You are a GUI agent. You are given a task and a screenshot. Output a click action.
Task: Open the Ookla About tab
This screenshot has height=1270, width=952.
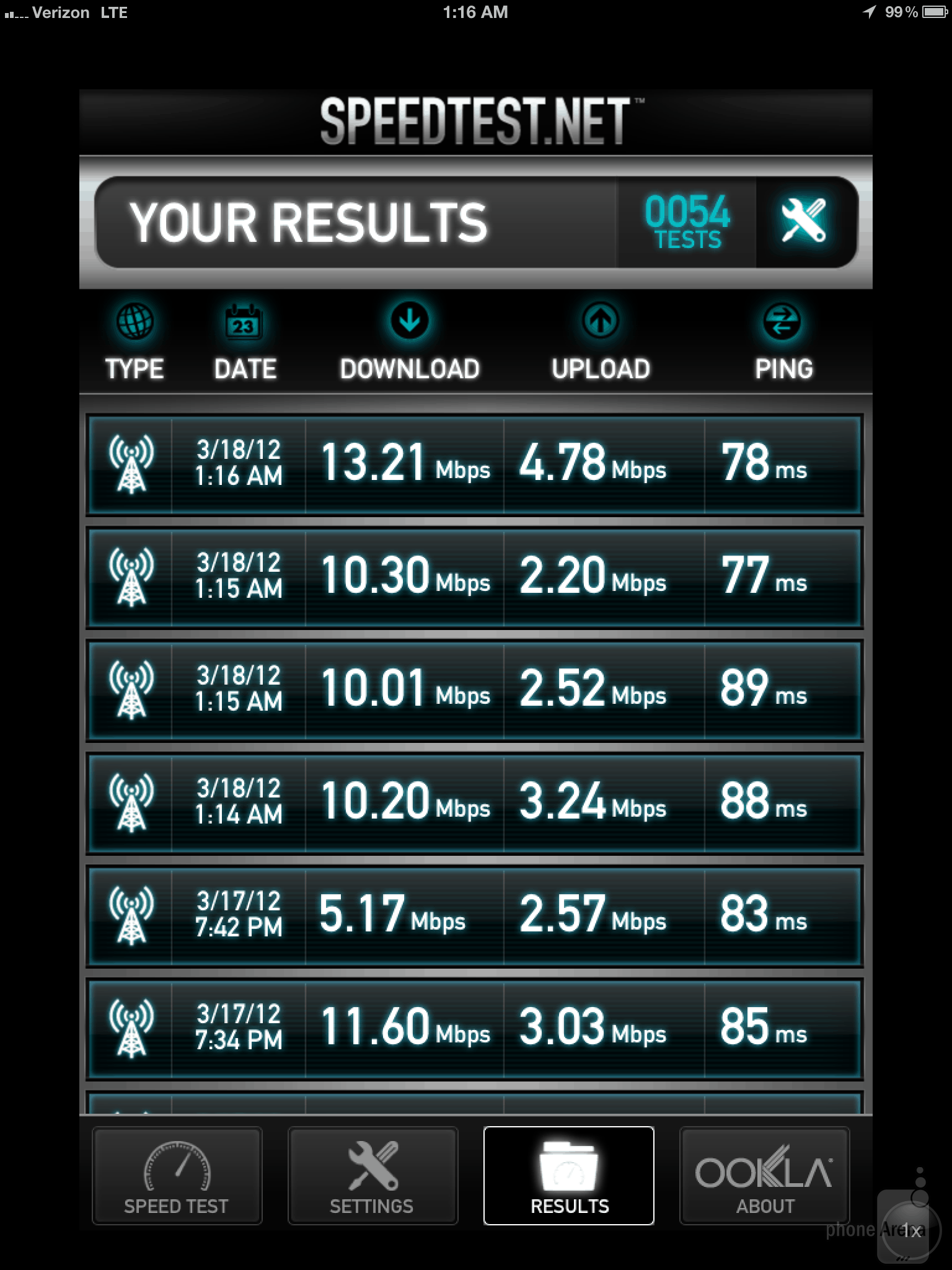coord(765,1176)
